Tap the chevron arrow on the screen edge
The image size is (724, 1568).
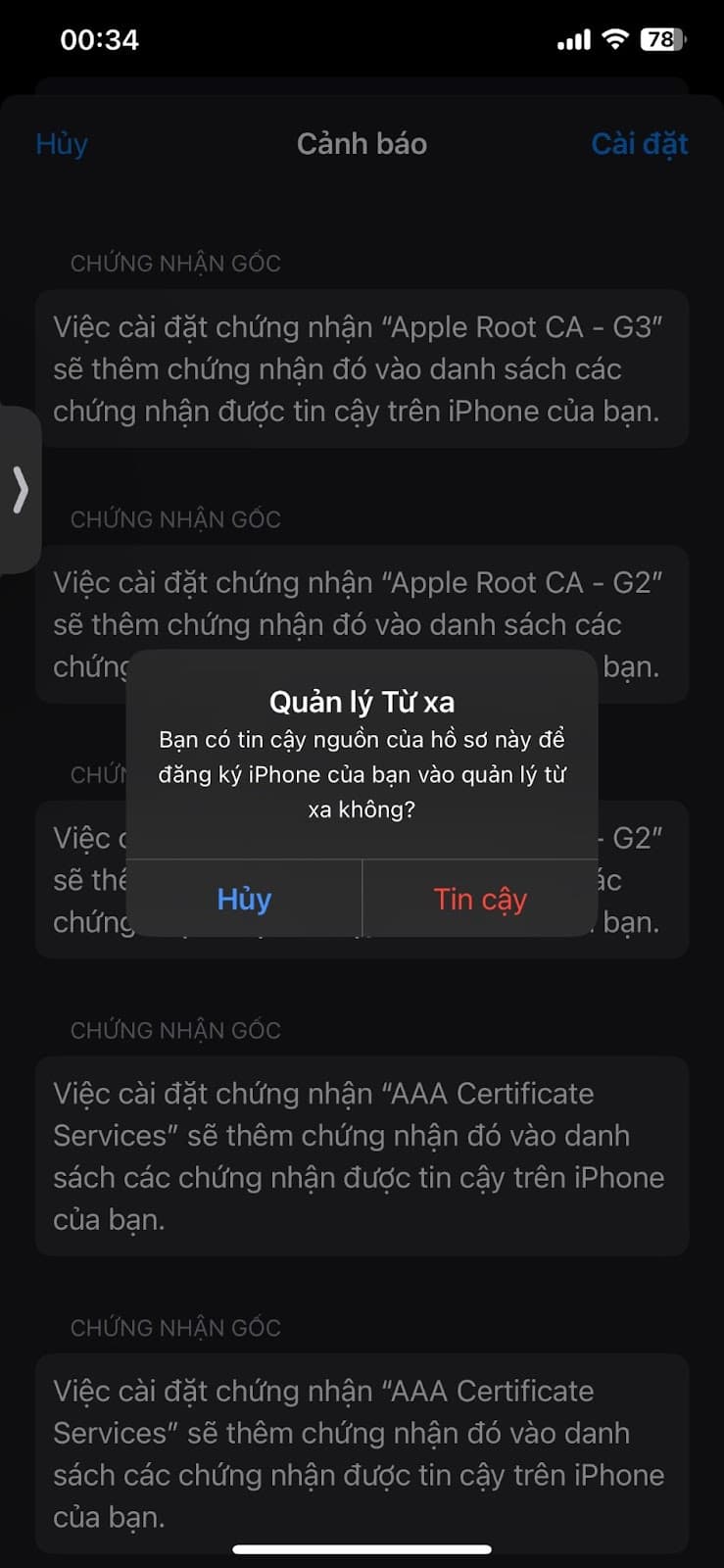point(20,490)
